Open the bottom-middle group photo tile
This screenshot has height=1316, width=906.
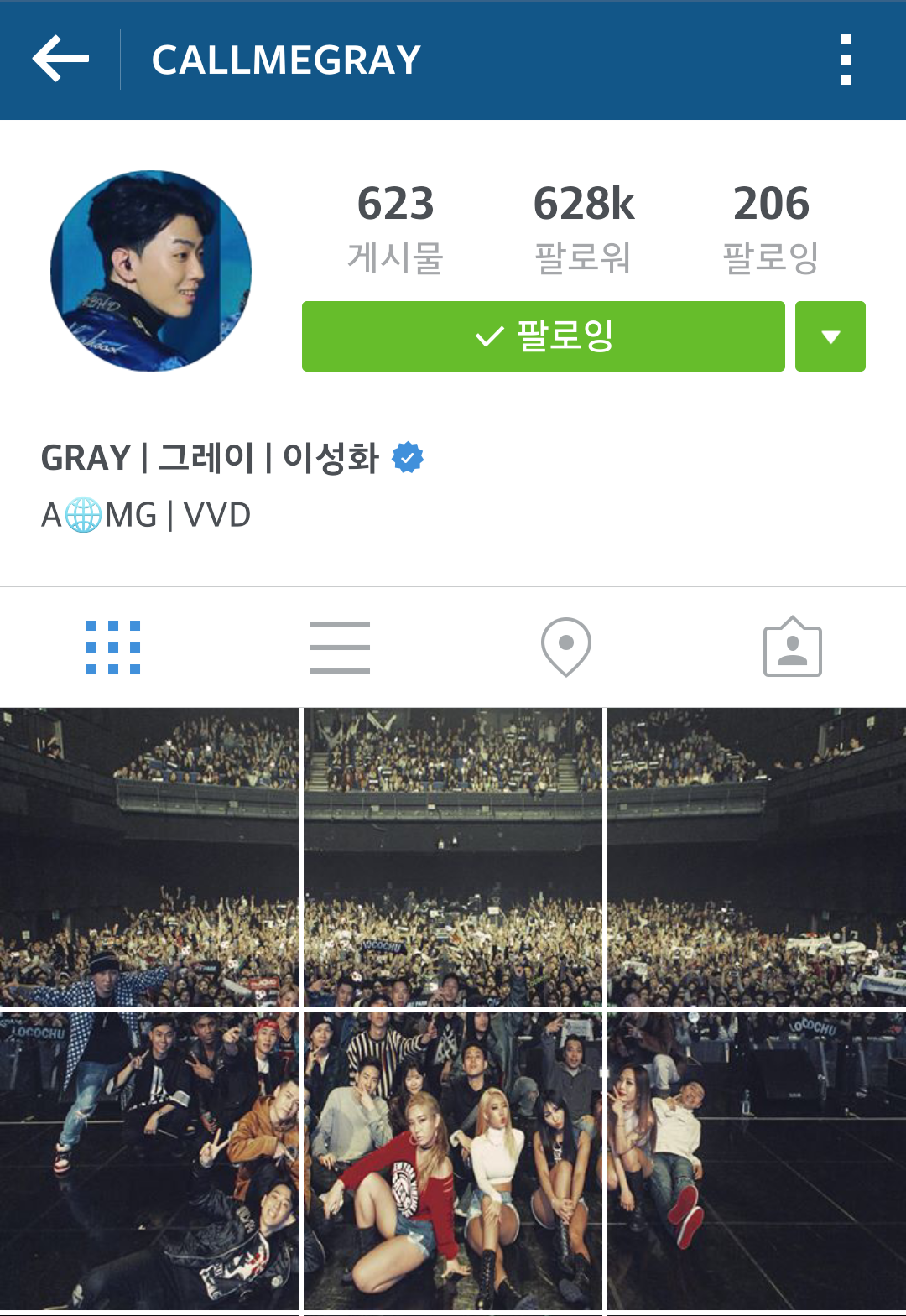click(x=453, y=1160)
